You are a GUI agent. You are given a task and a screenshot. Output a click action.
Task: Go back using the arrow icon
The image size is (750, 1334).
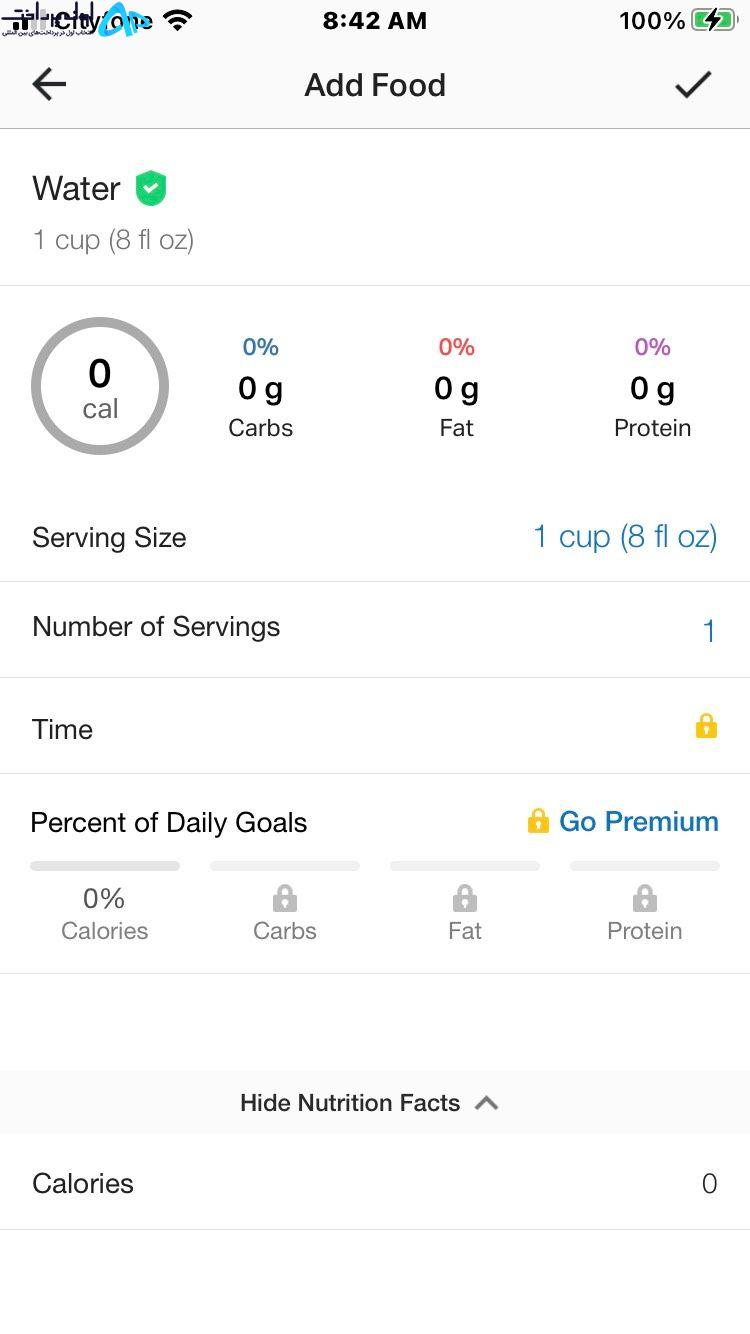[x=49, y=85]
